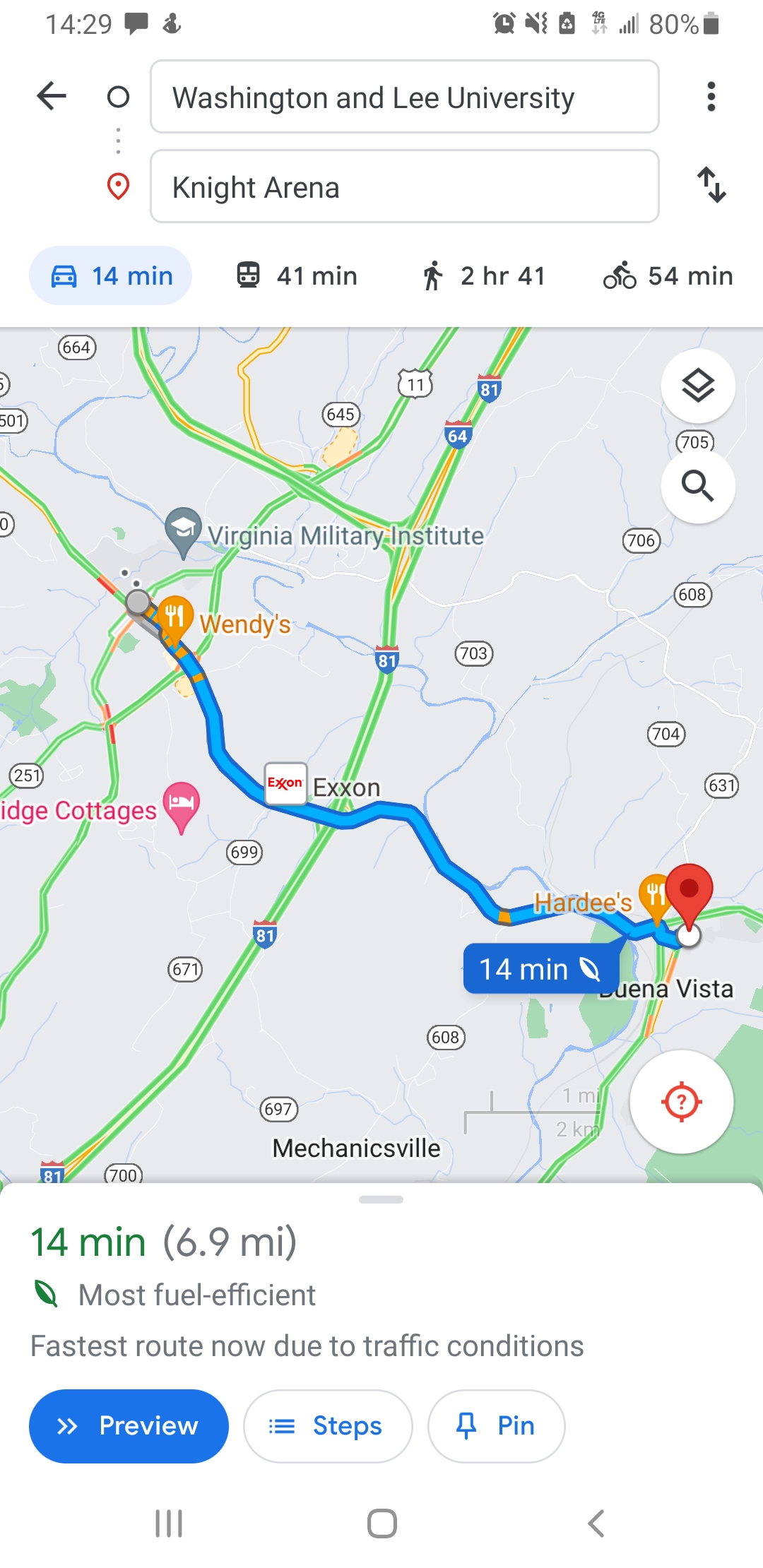Switch to cycling 54 min mode
763x1568 pixels.
click(x=668, y=275)
